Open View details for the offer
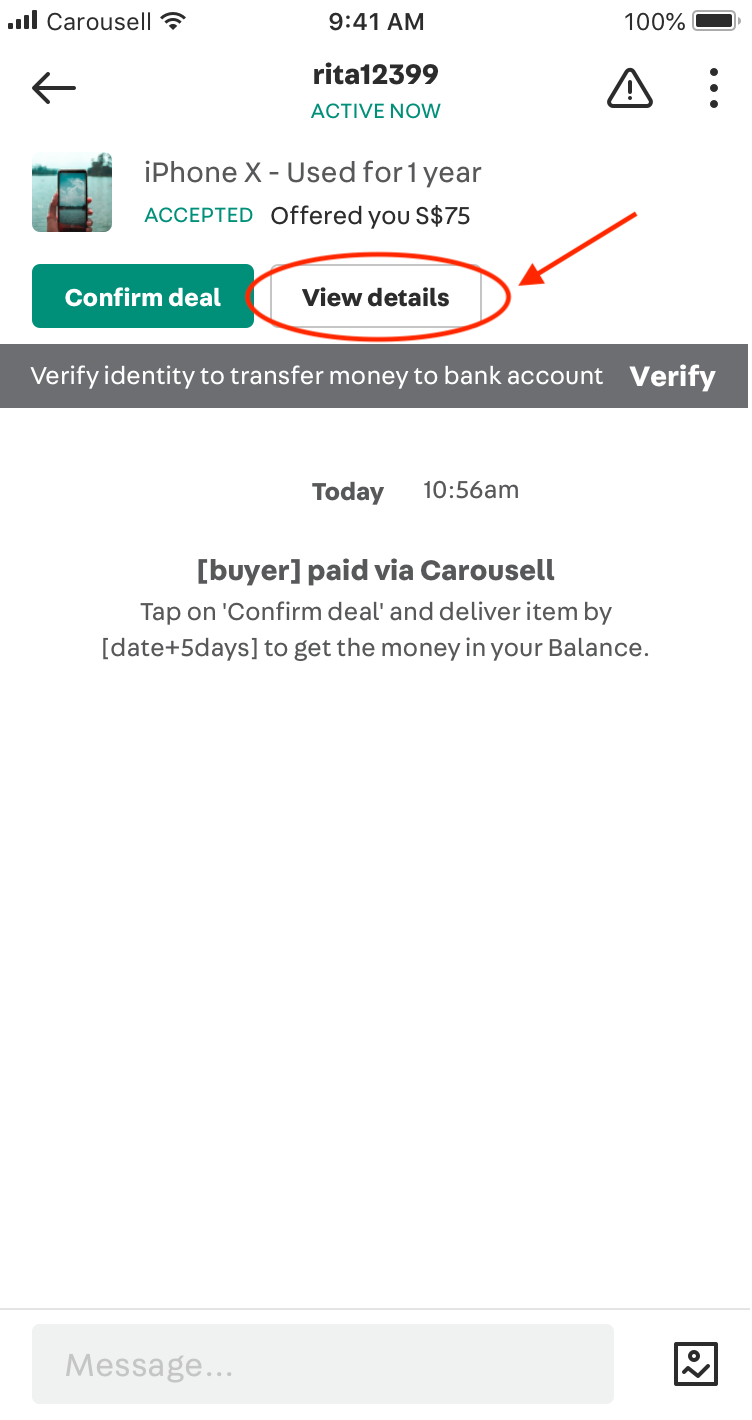Viewport: 752px width, 1420px height. (x=376, y=297)
